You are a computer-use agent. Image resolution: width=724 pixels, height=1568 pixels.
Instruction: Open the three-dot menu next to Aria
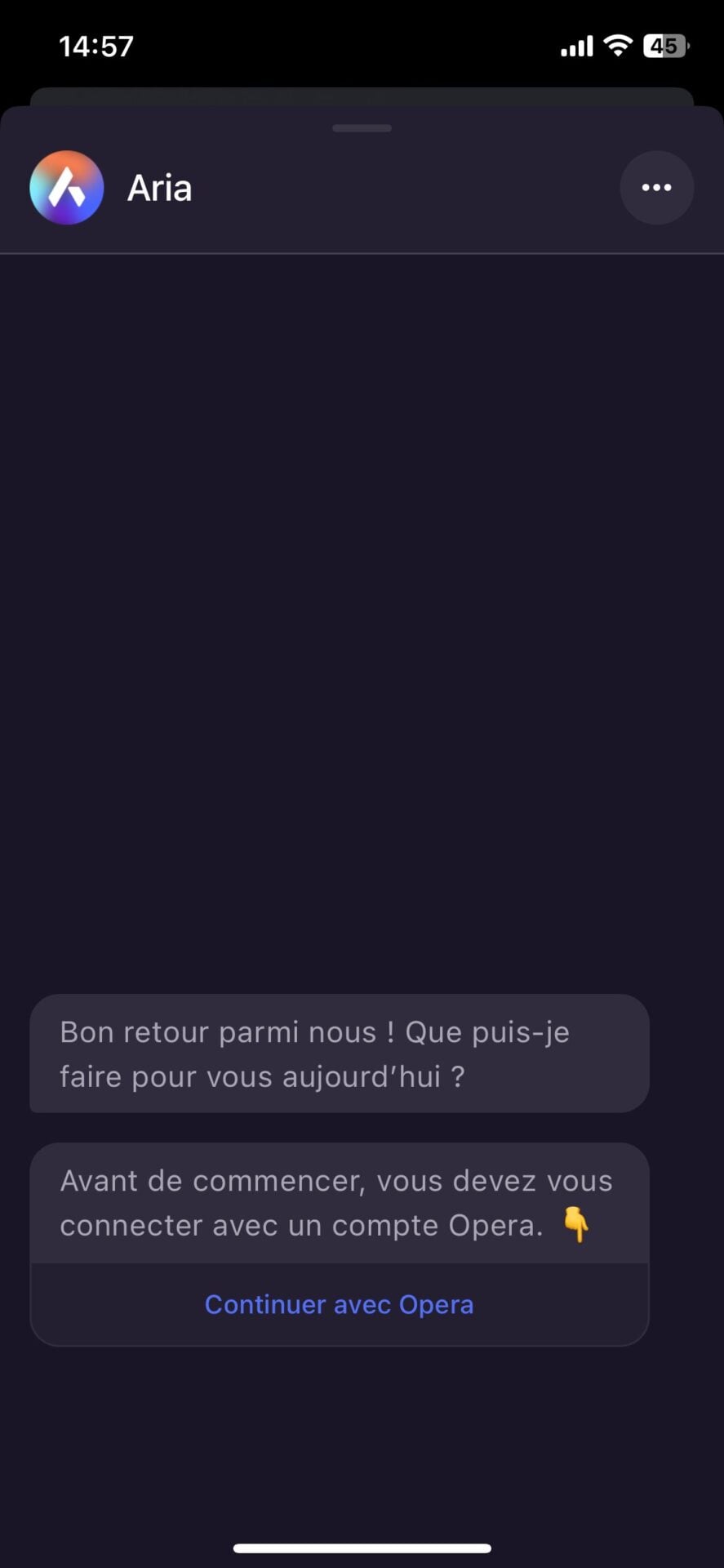[x=656, y=188]
